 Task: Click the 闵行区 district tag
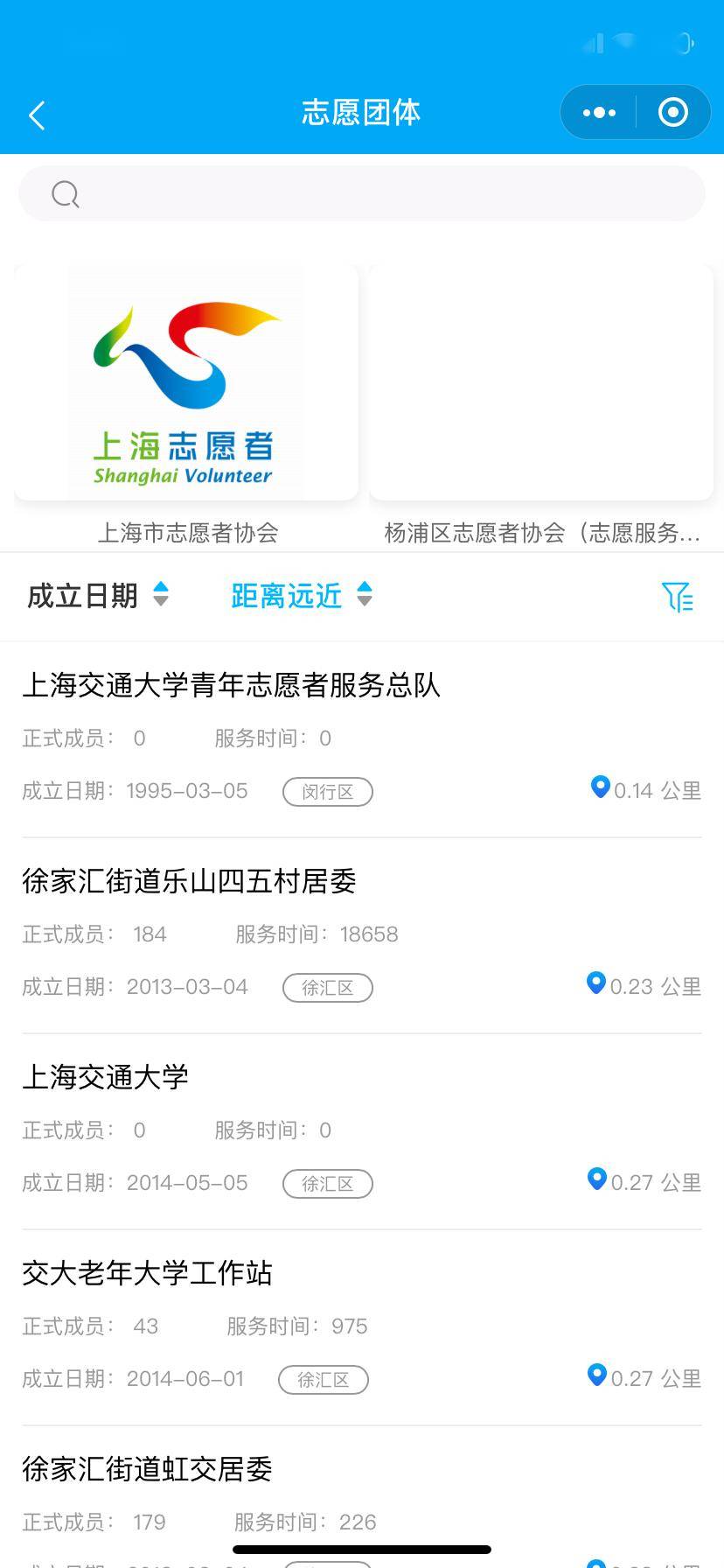(x=327, y=791)
